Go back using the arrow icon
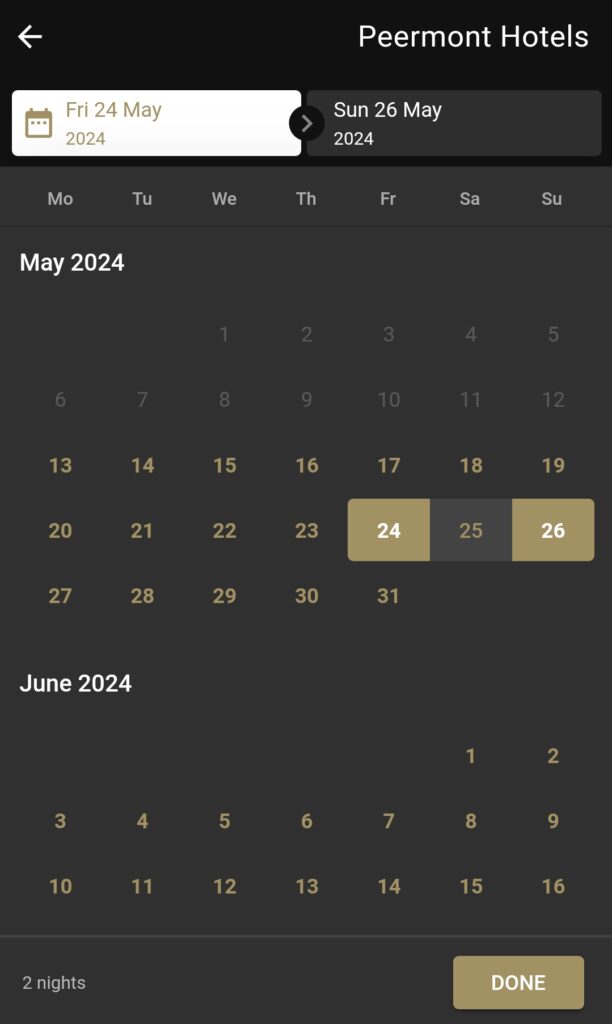Viewport: 612px width, 1024px height. point(30,37)
